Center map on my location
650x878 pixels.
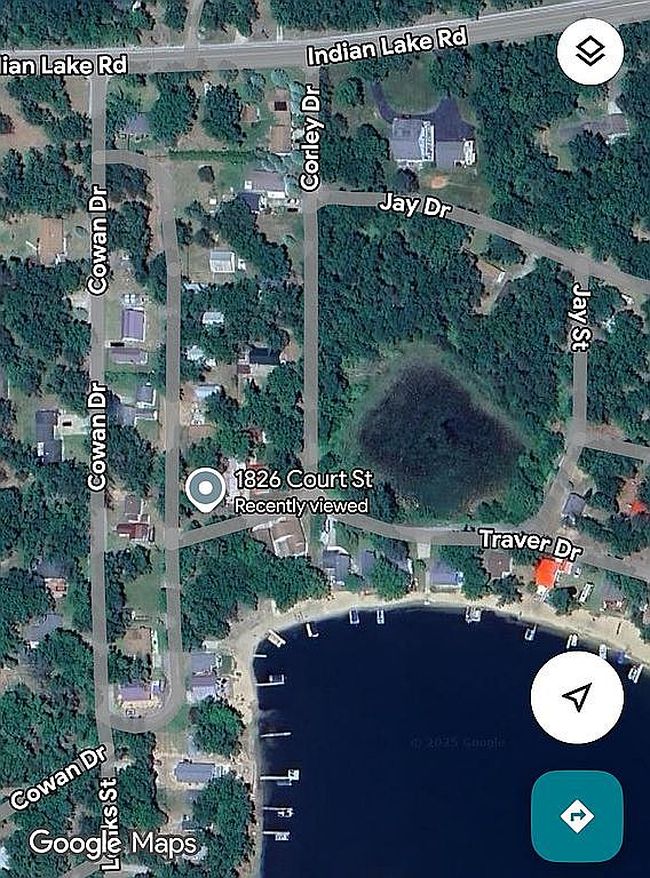coord(577,697)
